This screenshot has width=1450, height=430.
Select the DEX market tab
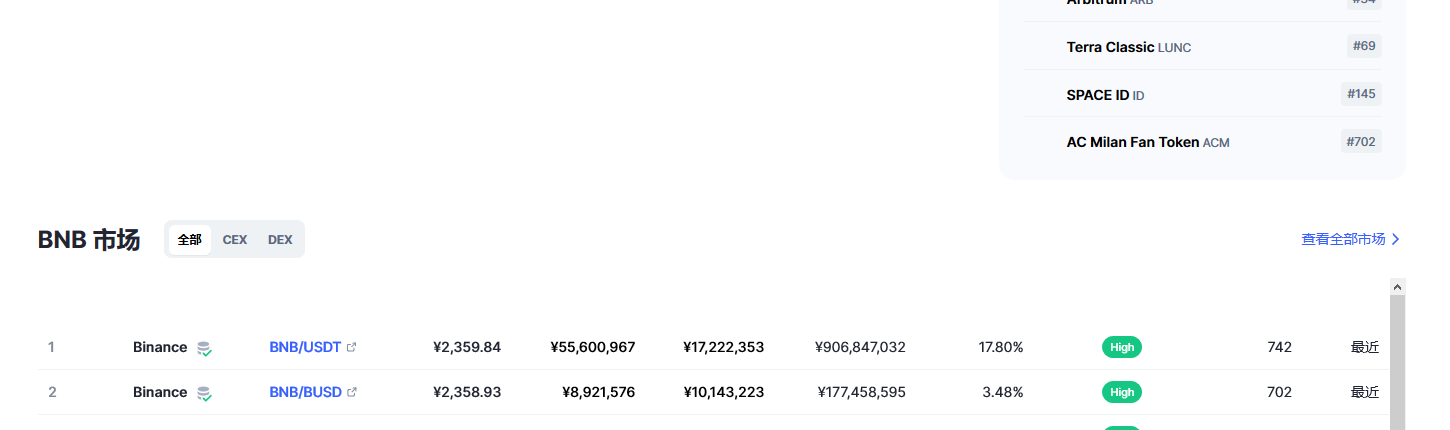tap(280, 240)
